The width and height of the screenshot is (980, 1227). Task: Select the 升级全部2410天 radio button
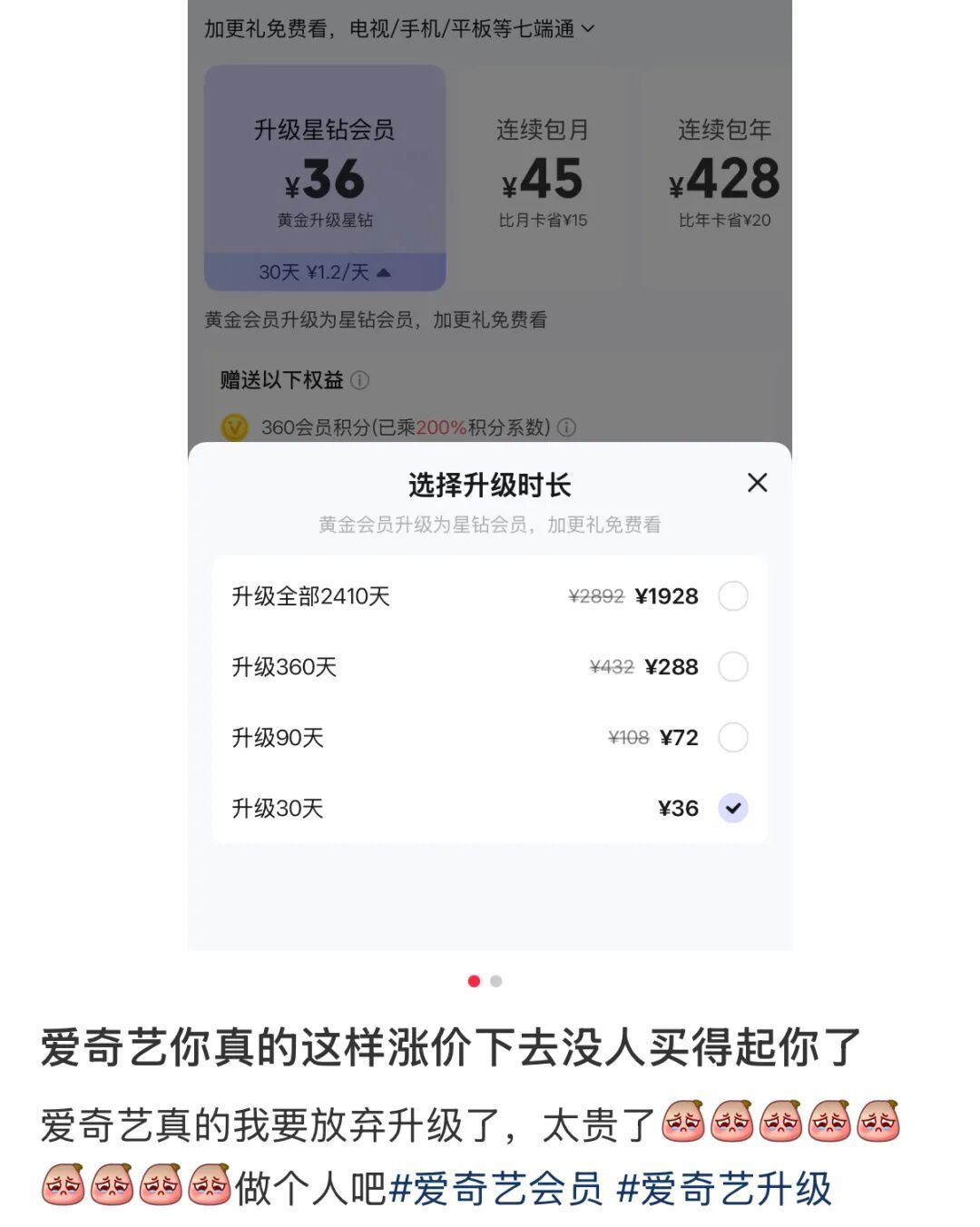click(732, 596)
